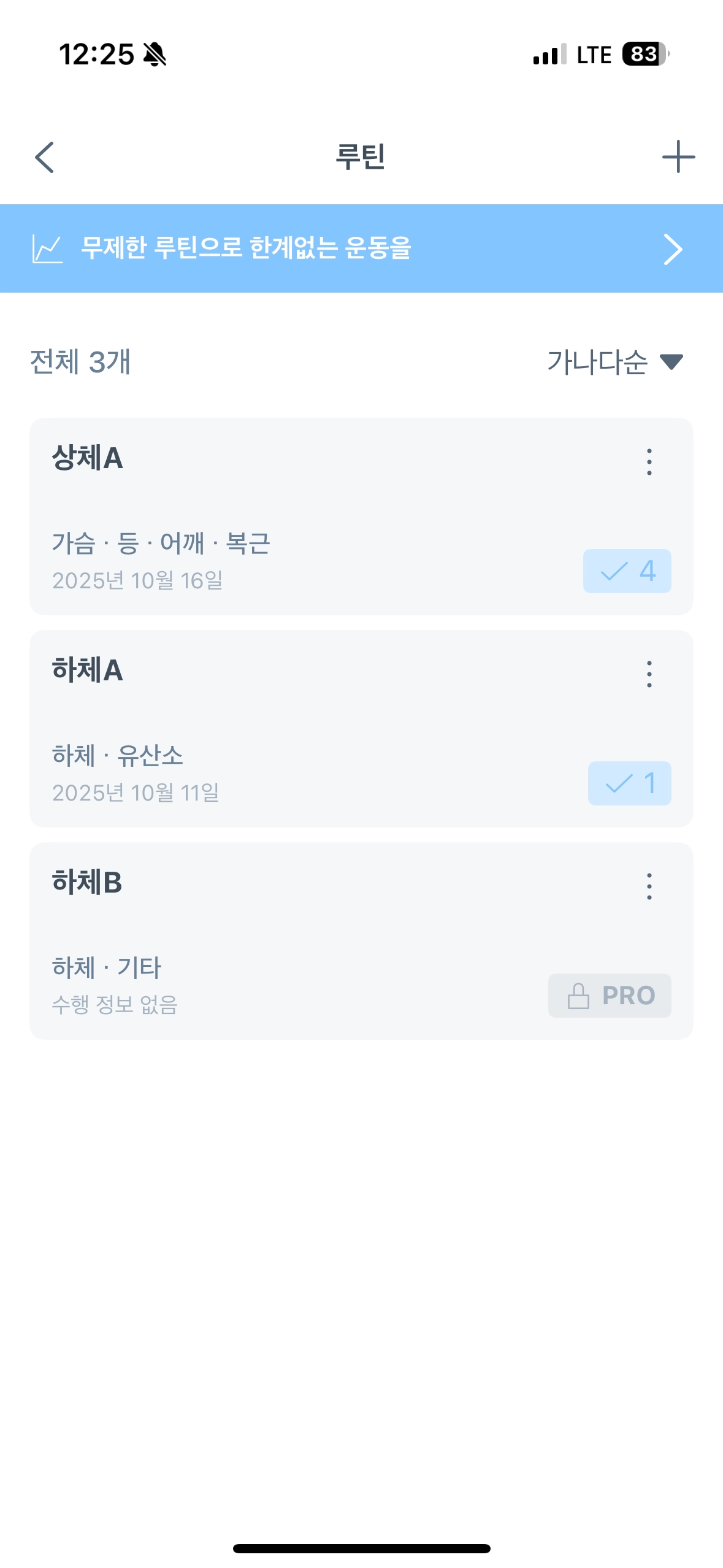The width and height of the screenshot is (723, 1568).
Task: Tap the 1 completion badge on 하체A
Action: coord(629,783)
